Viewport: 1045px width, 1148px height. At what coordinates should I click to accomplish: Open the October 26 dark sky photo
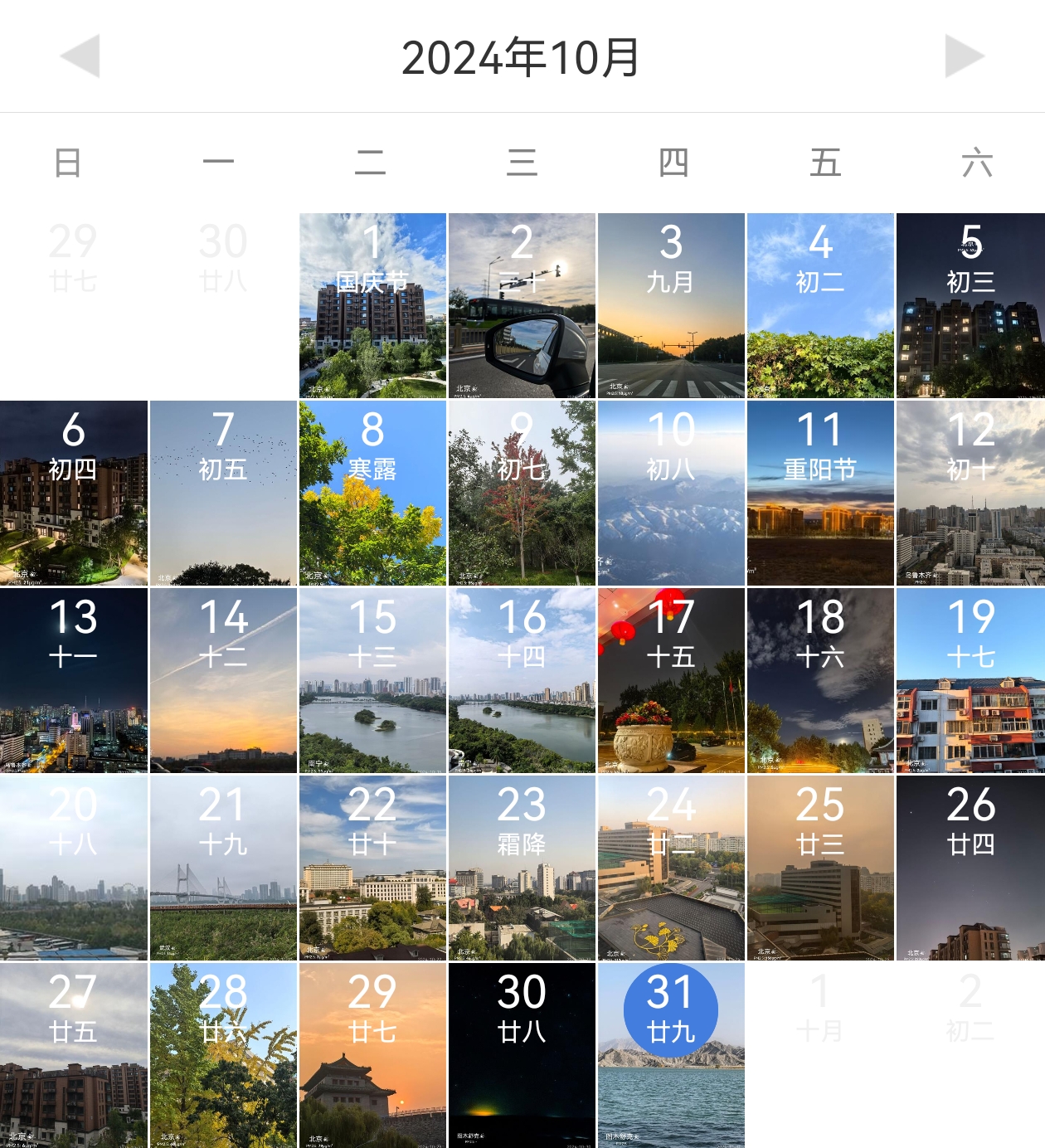point(970,868)
